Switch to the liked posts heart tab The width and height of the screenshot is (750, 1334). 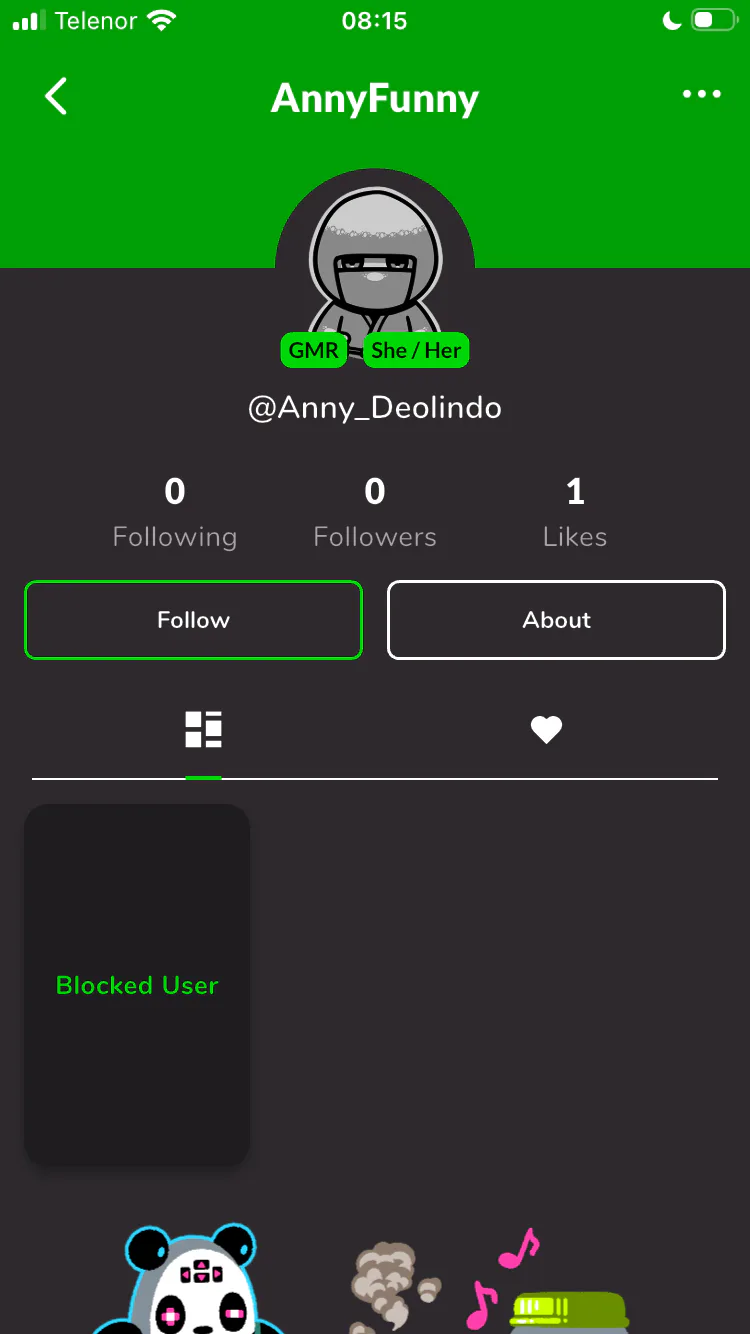tap(546, 730)
